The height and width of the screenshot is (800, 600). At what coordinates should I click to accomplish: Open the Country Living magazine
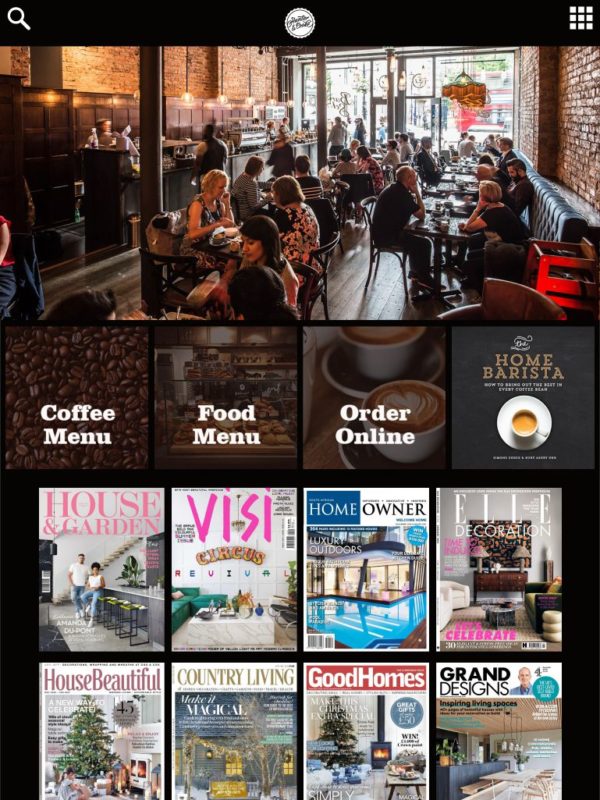click(234, 731)
